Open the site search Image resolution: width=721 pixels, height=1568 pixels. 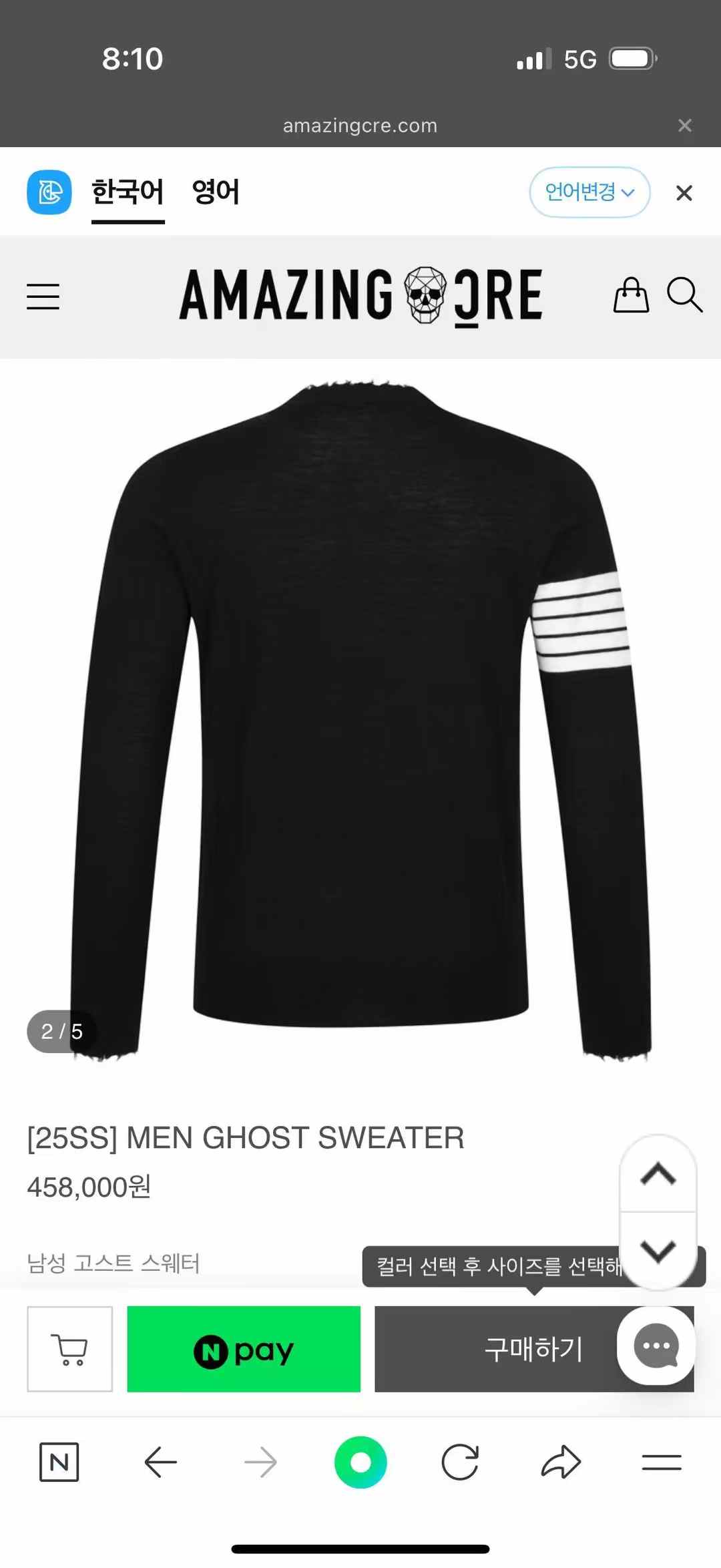[684, 295]
